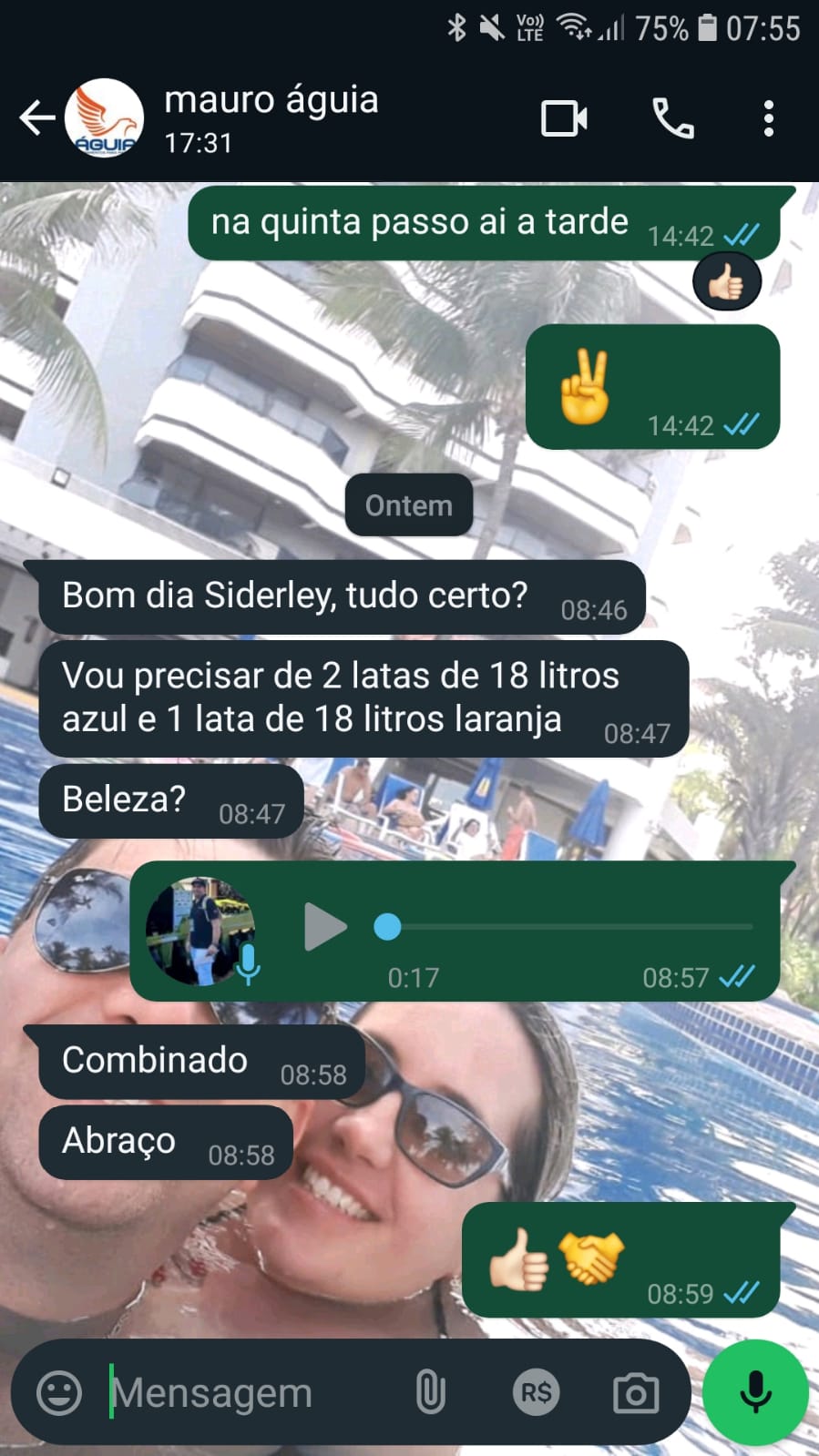The height and width of the screenshot is (1456, 819).
Task: Tap the green microphone record button
Action: click(755, 1392)
